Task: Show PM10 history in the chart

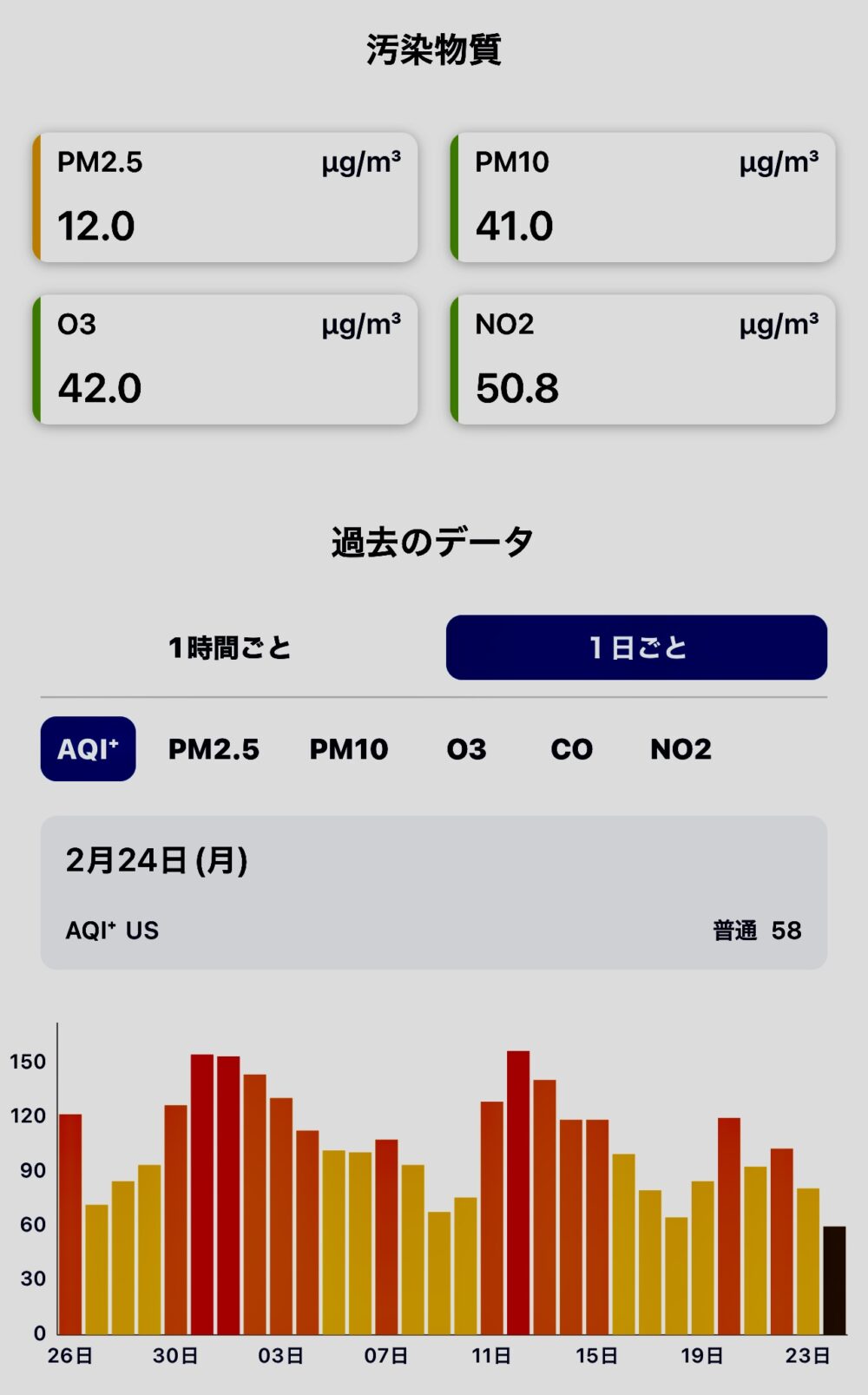Action: click(x=349, y=749)
